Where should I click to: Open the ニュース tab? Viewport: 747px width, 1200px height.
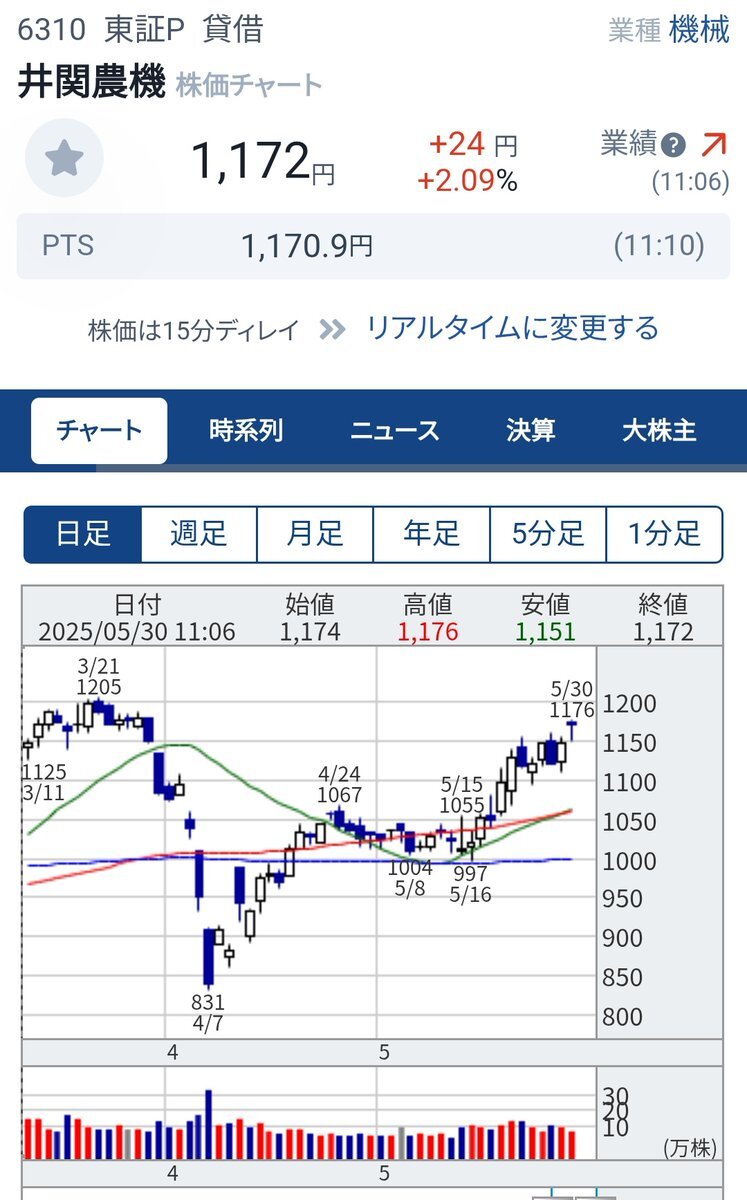pyautogui.click(x=395, y=431)
